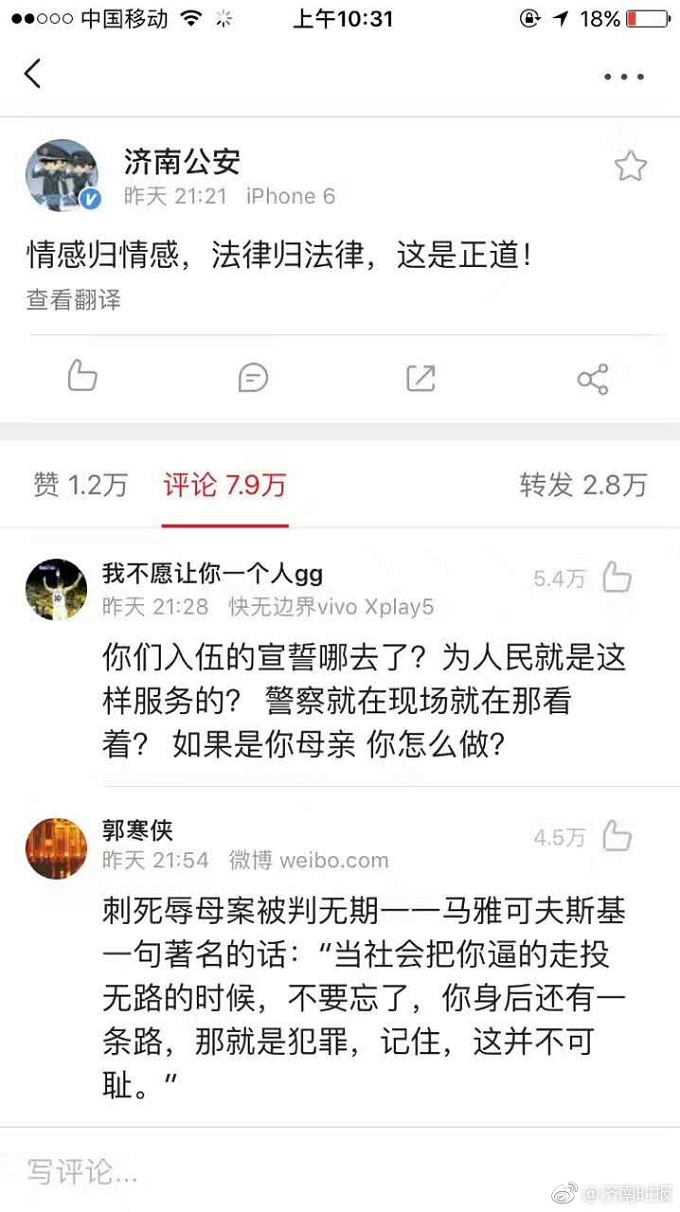
Task: Like 郭寒侠's comment
Action: point(617,837)
